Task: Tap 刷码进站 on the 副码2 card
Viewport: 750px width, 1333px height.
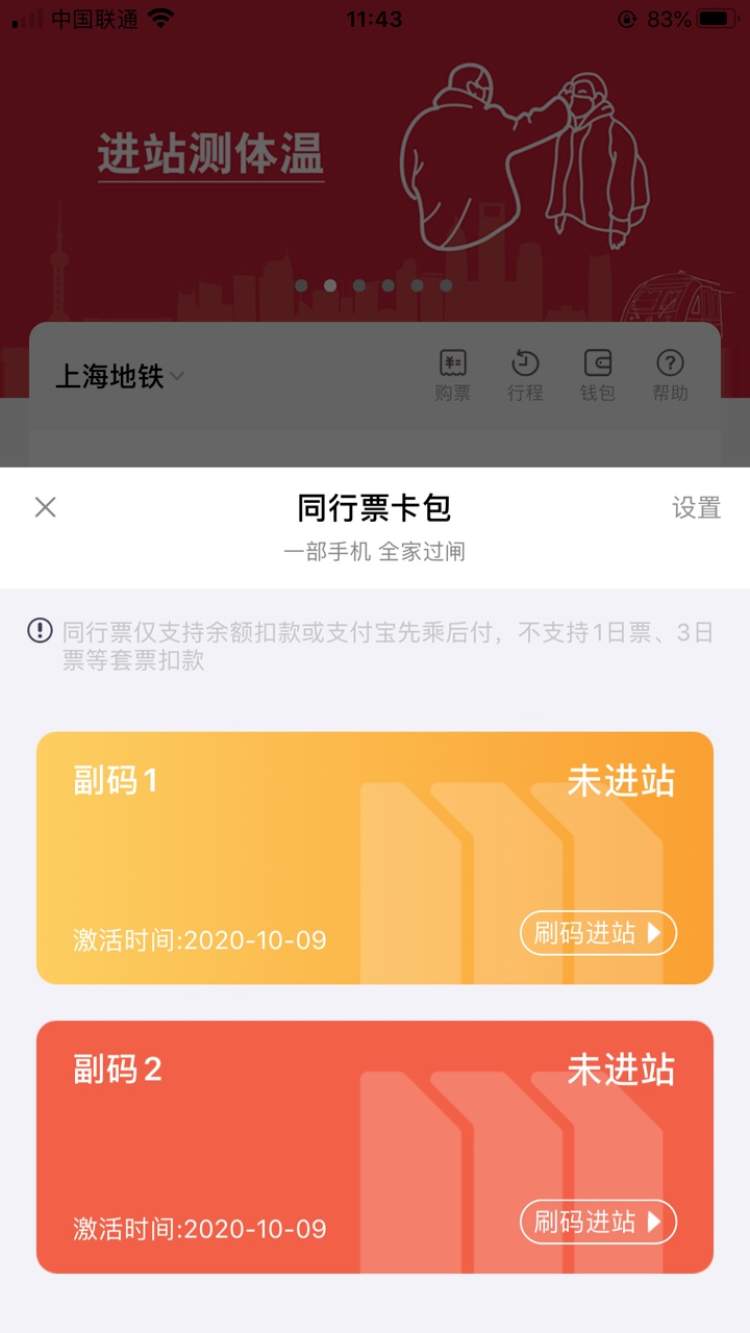Action: tap(598, 1221)
